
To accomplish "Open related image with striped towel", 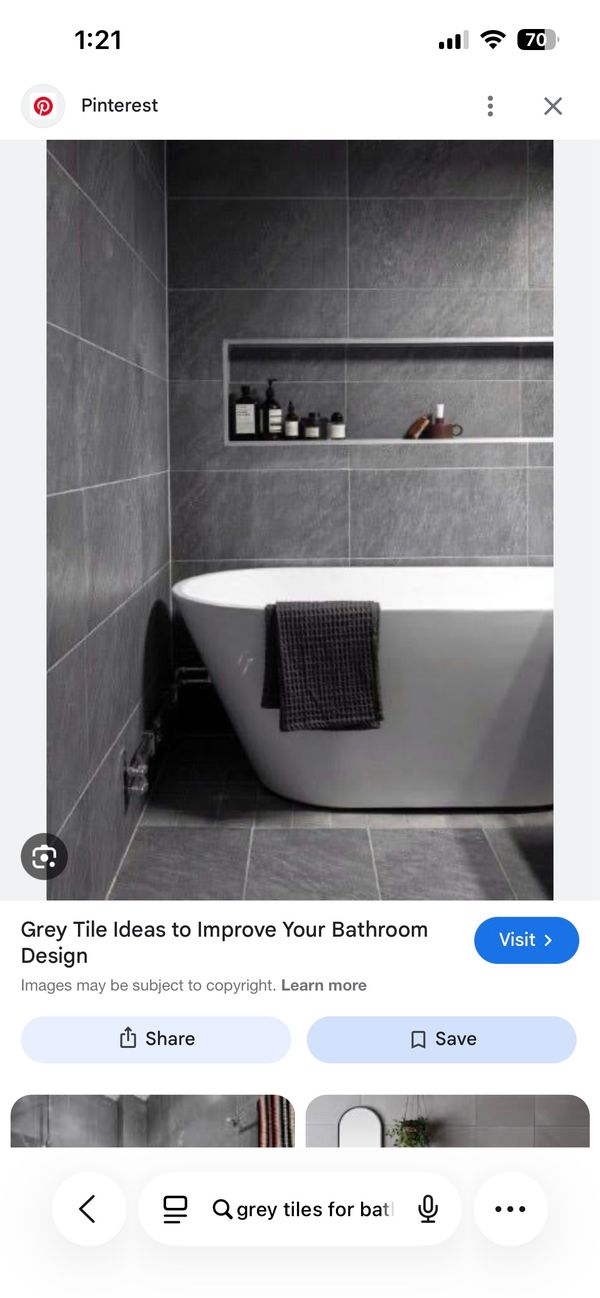I will 153,1121.
